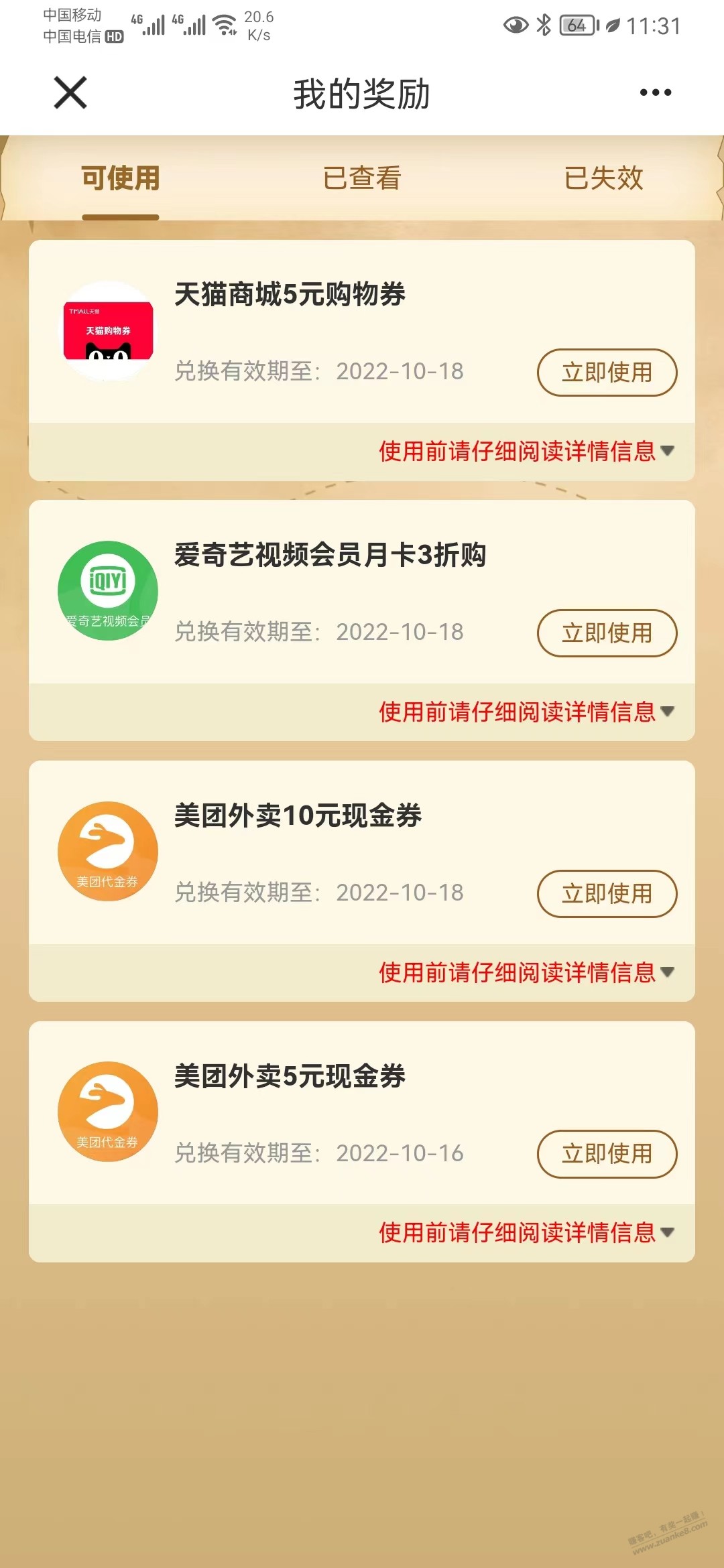Switch to the 已查看 tab
This screenshot has height=1568, width=724.
362,178
